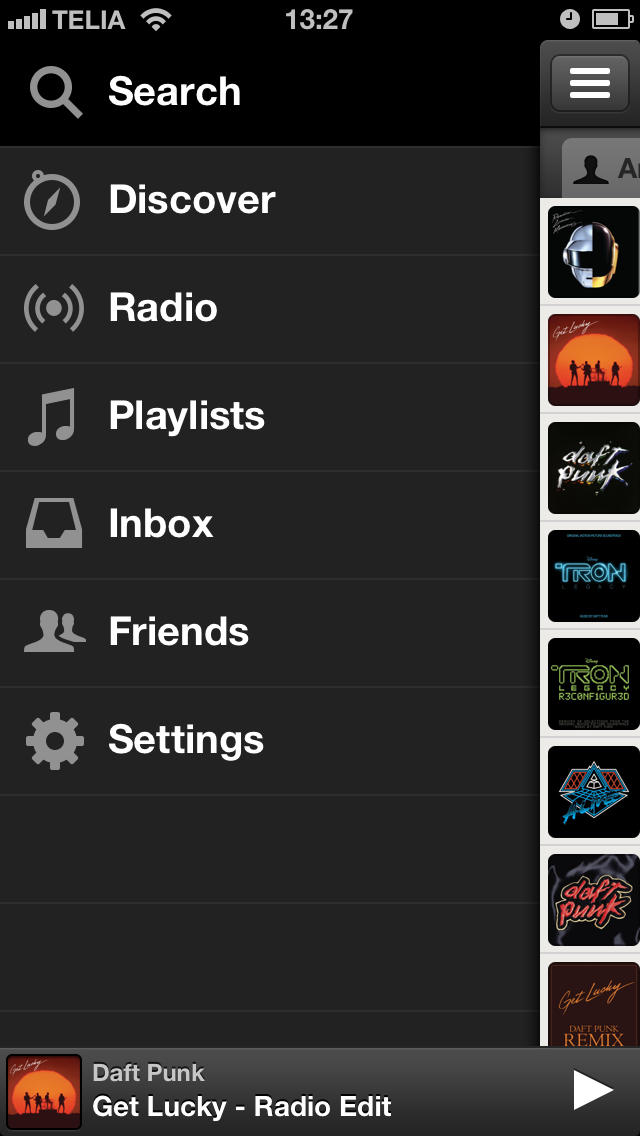View the Friends list
This screenshot has height=1136, width=640.
click(179, 632)
